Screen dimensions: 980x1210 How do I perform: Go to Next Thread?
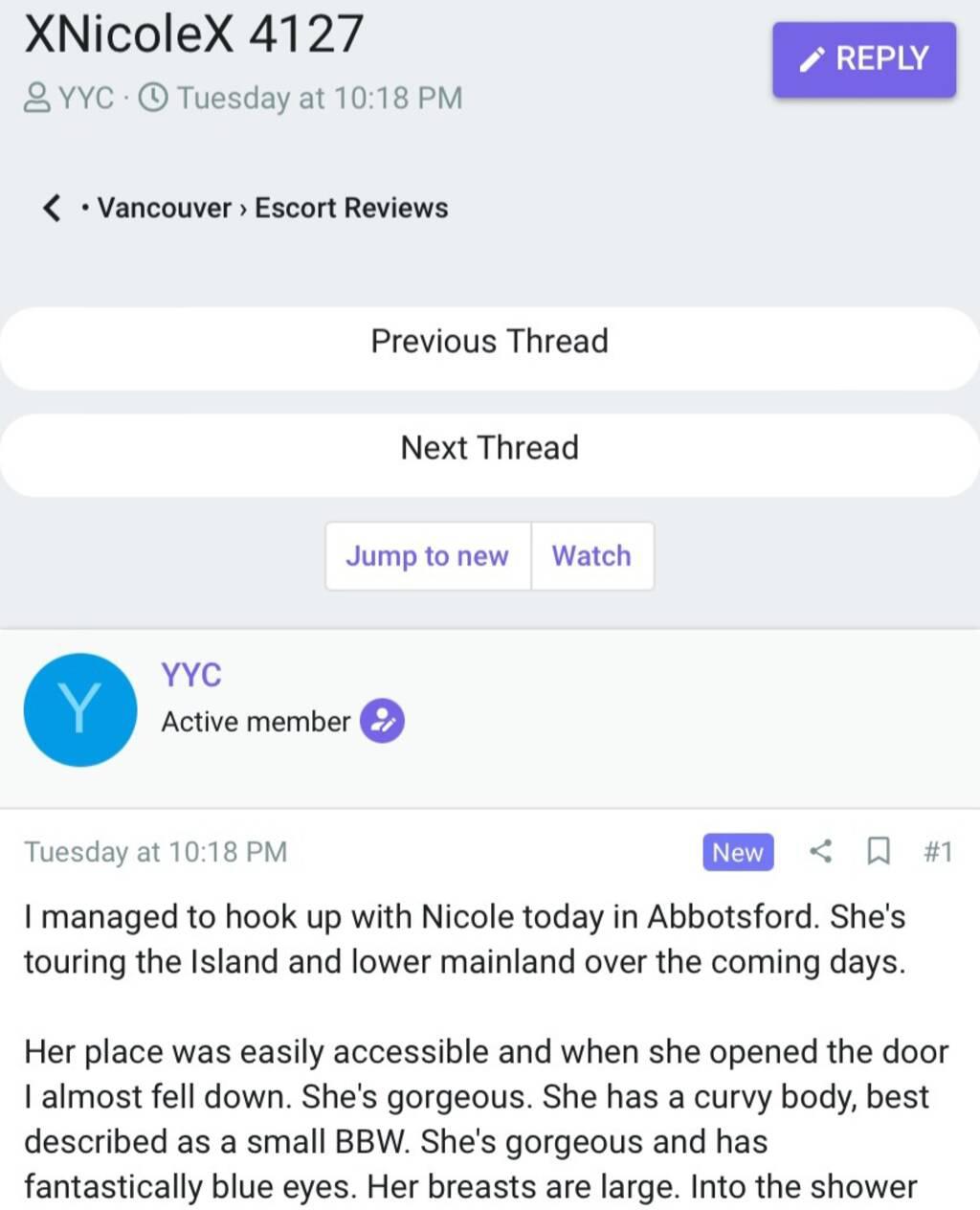(489, 448)
